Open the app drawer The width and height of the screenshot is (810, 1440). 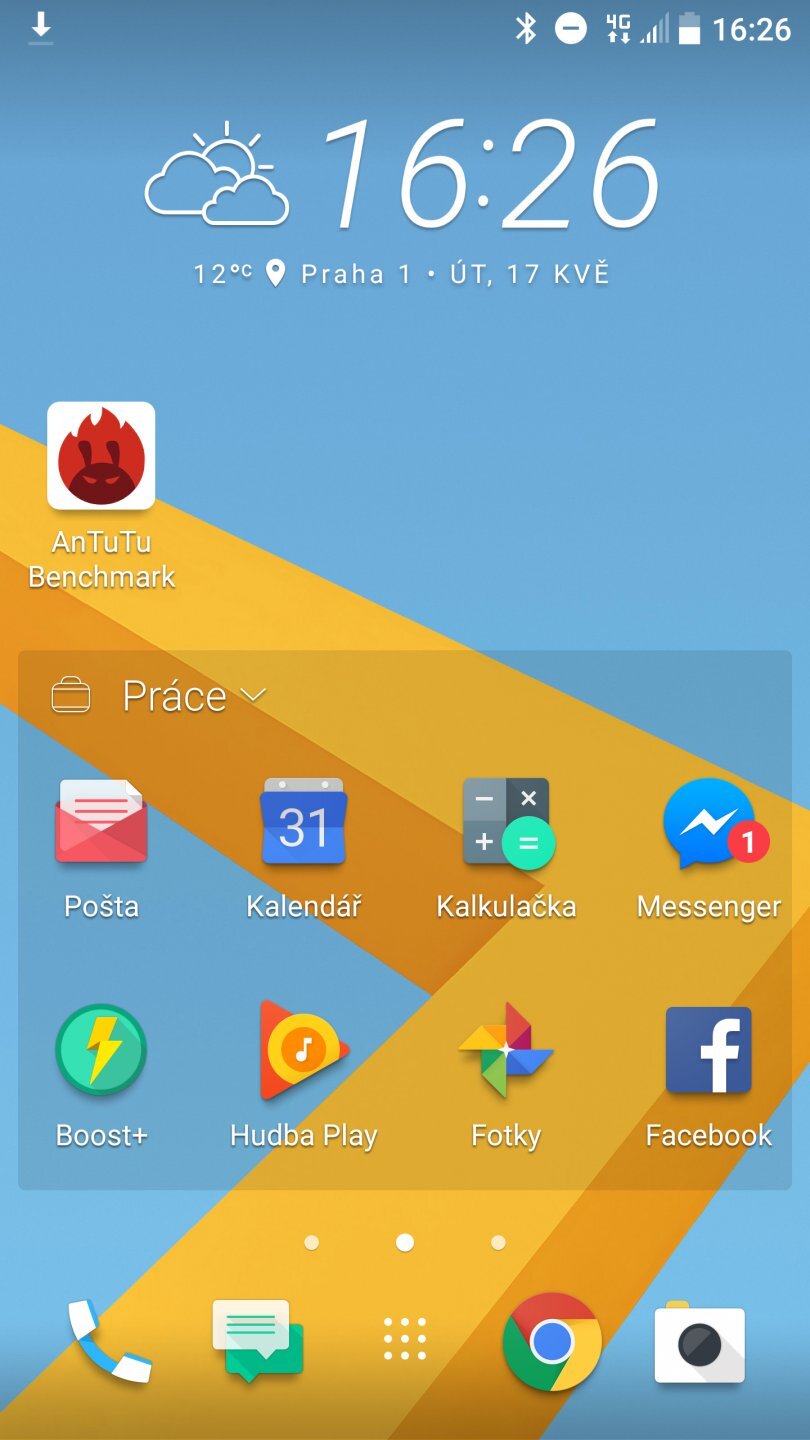click(404, 1337)
